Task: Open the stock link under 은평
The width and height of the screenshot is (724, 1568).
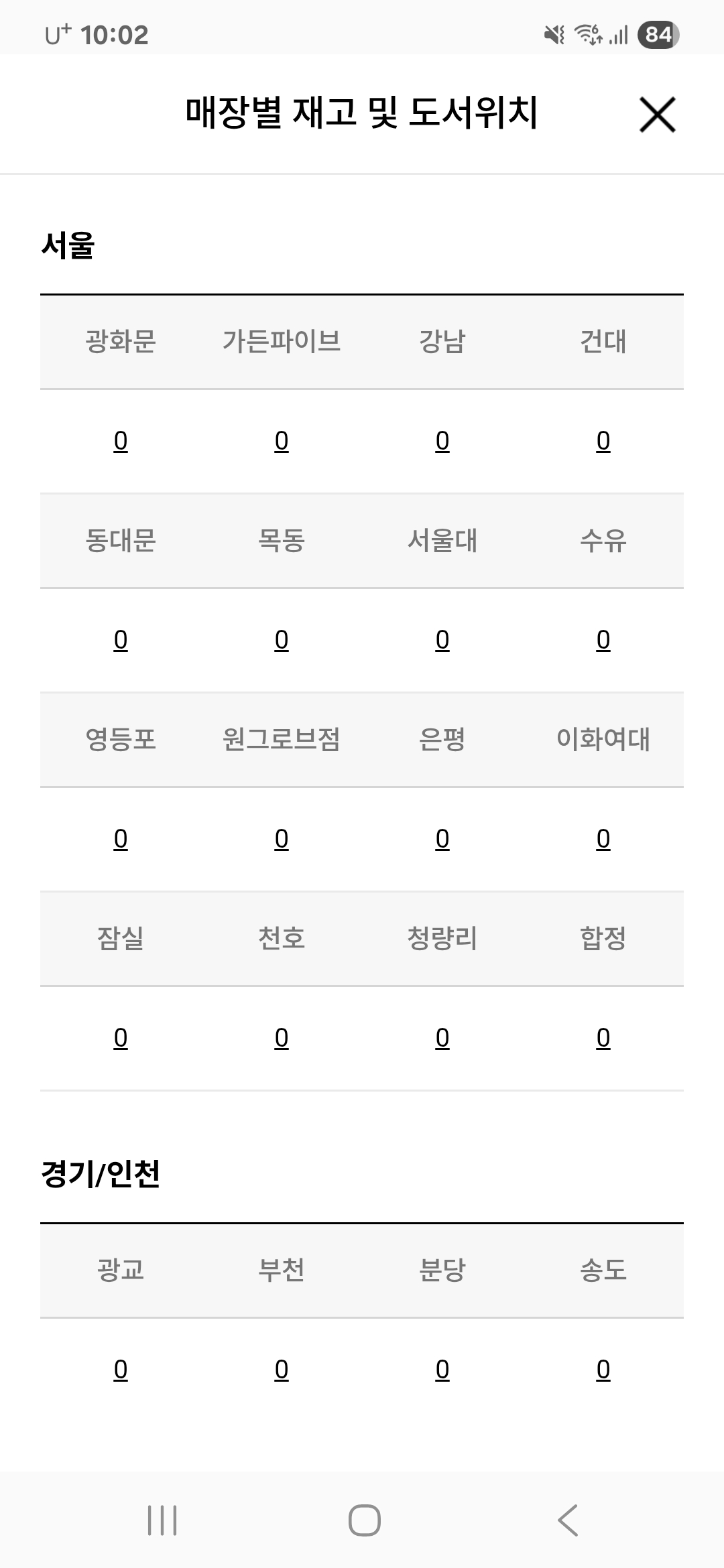Action: click(442, 839)
